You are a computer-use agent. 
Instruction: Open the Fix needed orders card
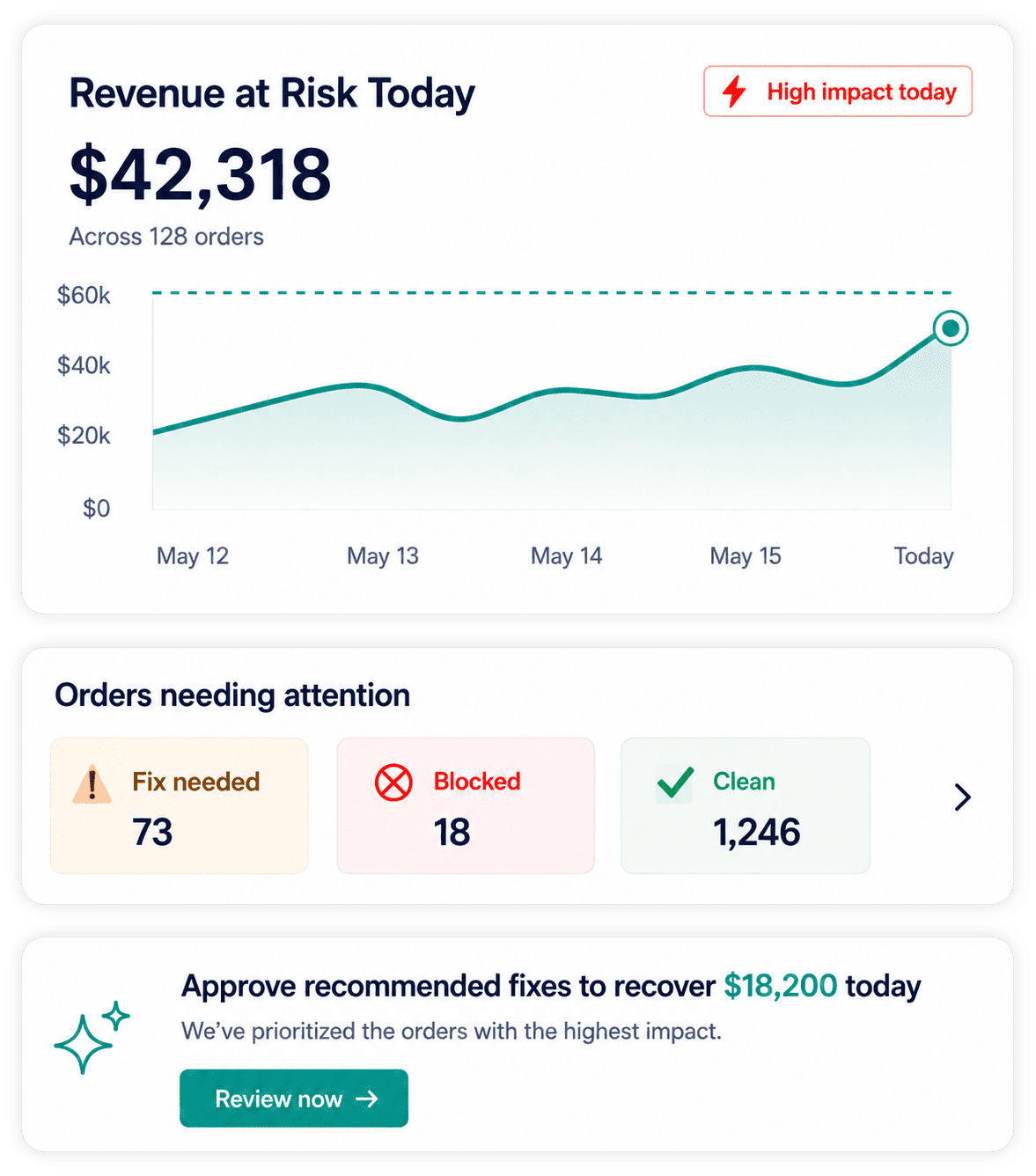[x=180, y=805]
